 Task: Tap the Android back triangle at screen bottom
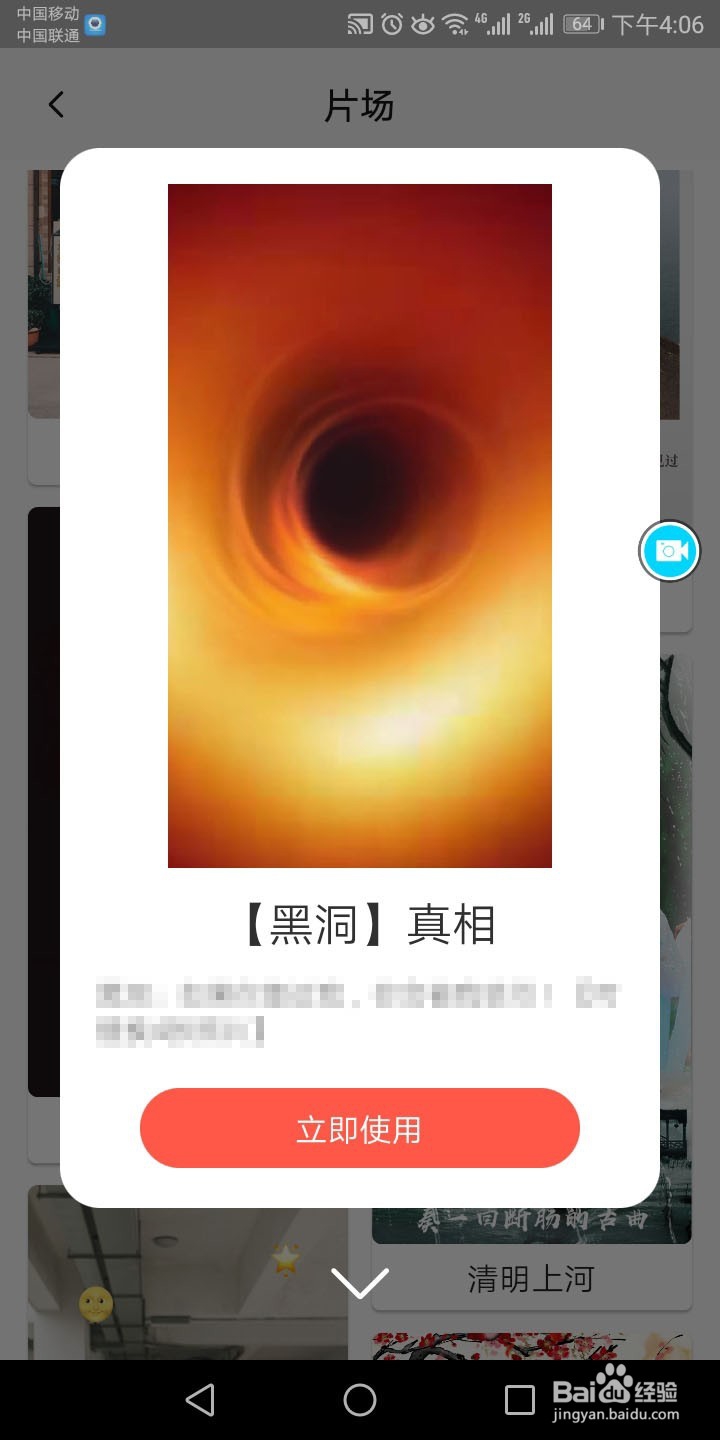click(200, 1400)
